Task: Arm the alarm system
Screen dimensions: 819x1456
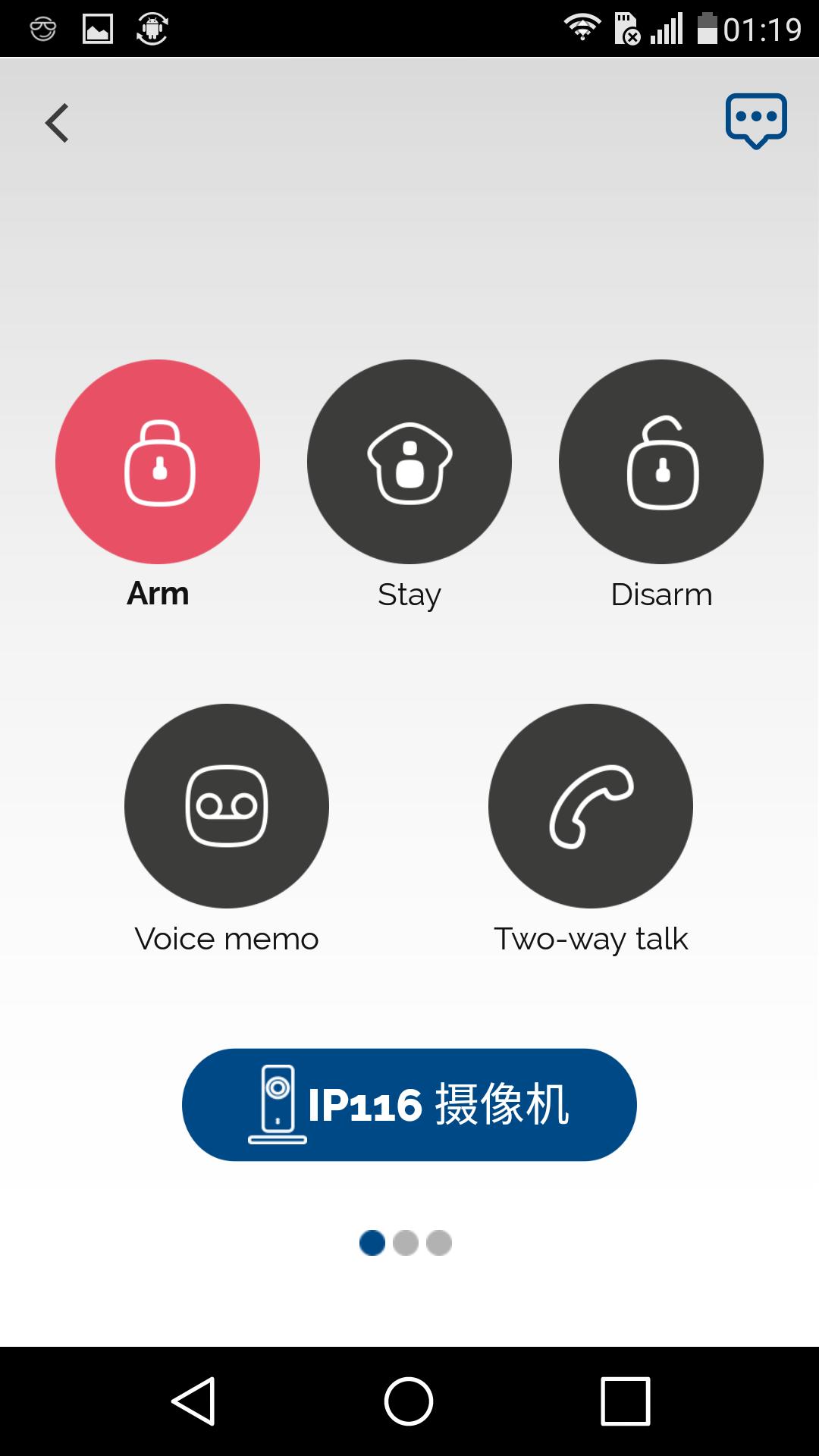Action: (x=158, y=462)
